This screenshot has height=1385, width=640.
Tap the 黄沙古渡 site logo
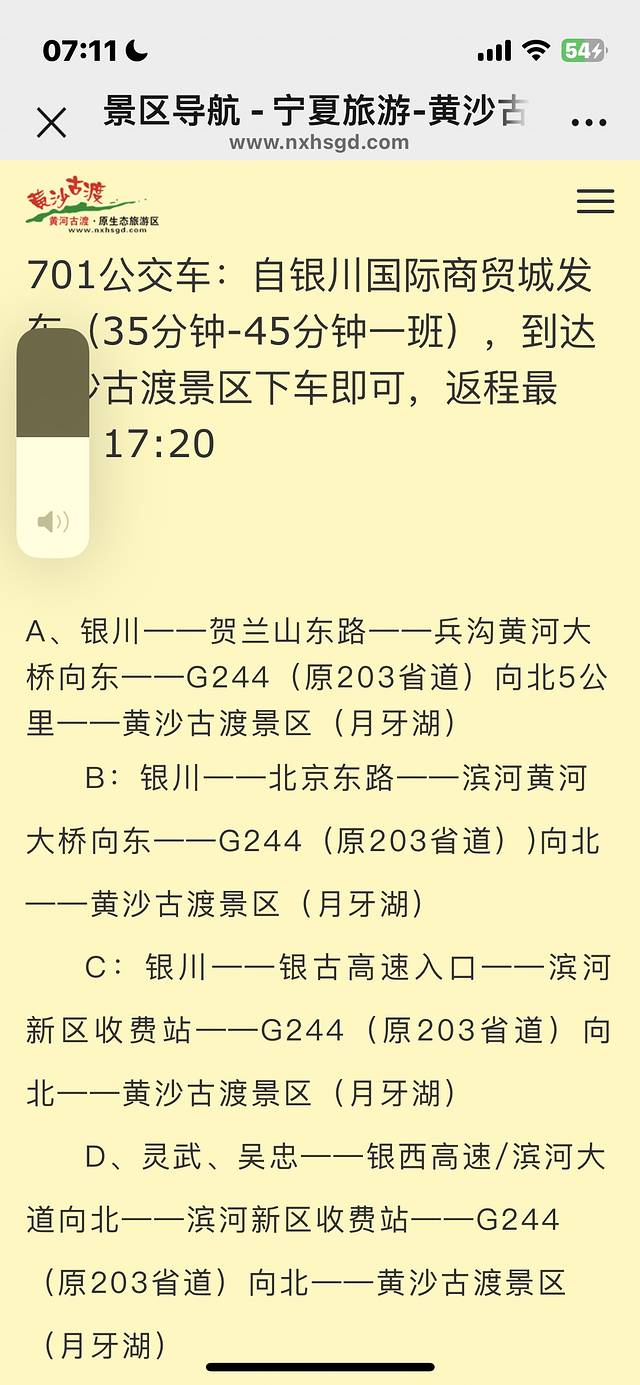93,205
